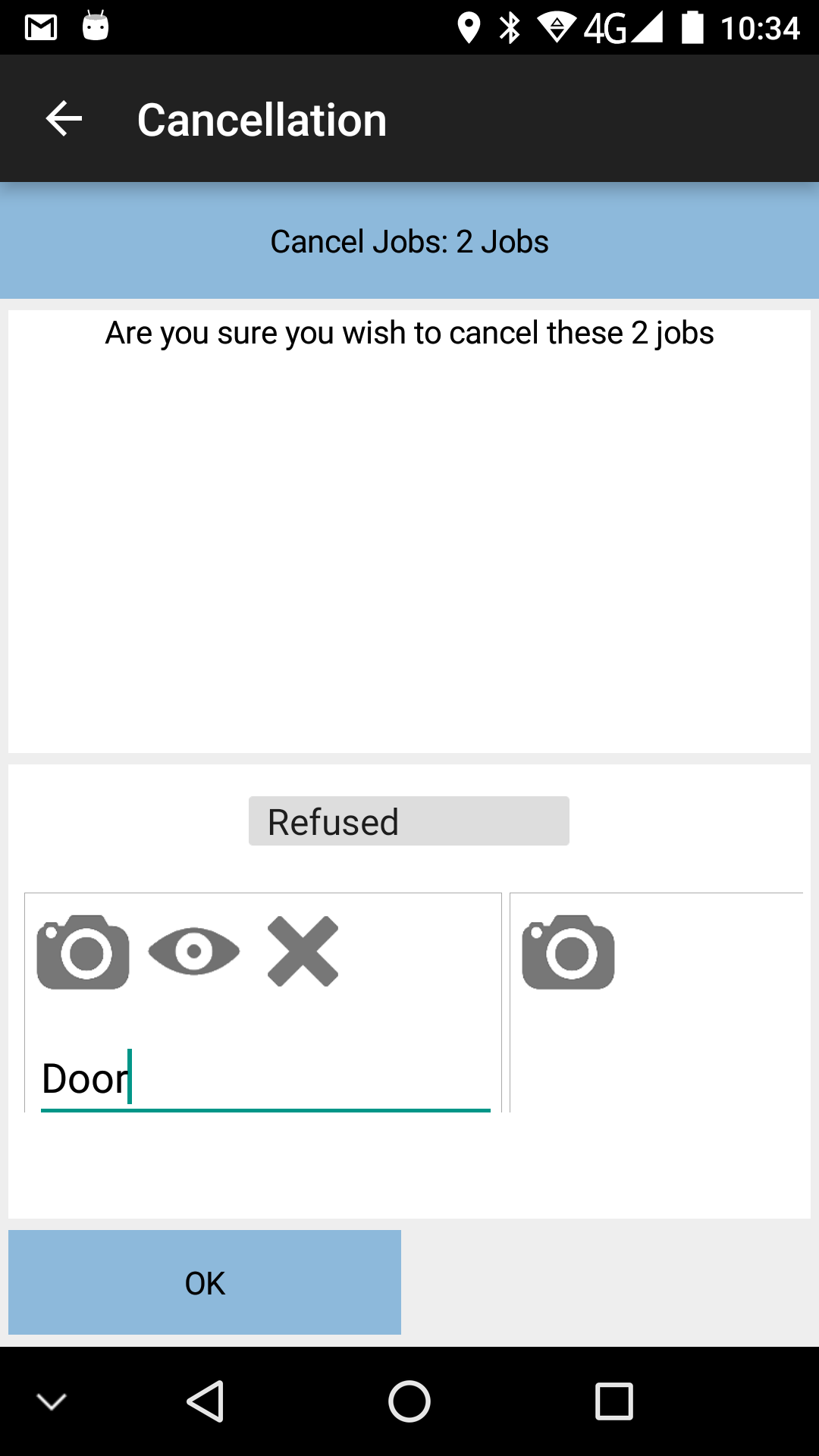The image size is (819, 1456).
Task: Go to the home screen via the circle button
Action: 409,1401
